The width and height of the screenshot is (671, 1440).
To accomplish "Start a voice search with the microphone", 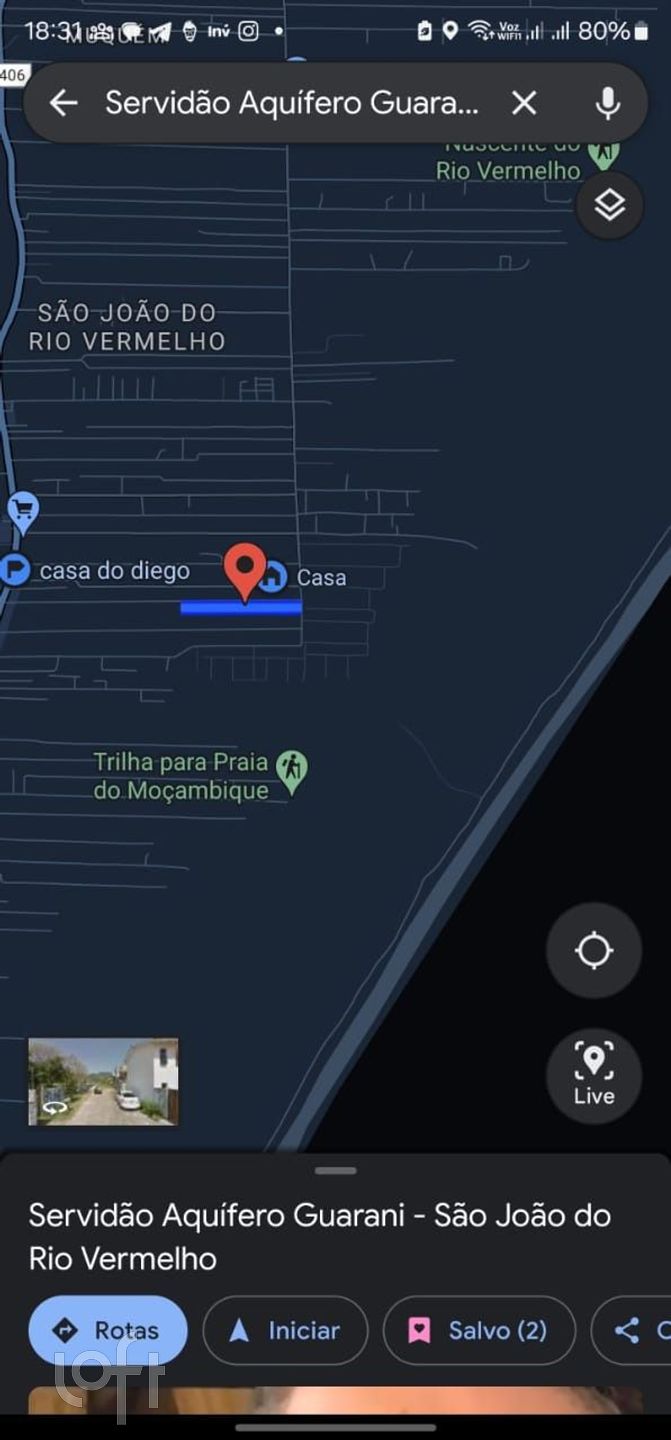I will pyautogui.click(x=607, y=102).
